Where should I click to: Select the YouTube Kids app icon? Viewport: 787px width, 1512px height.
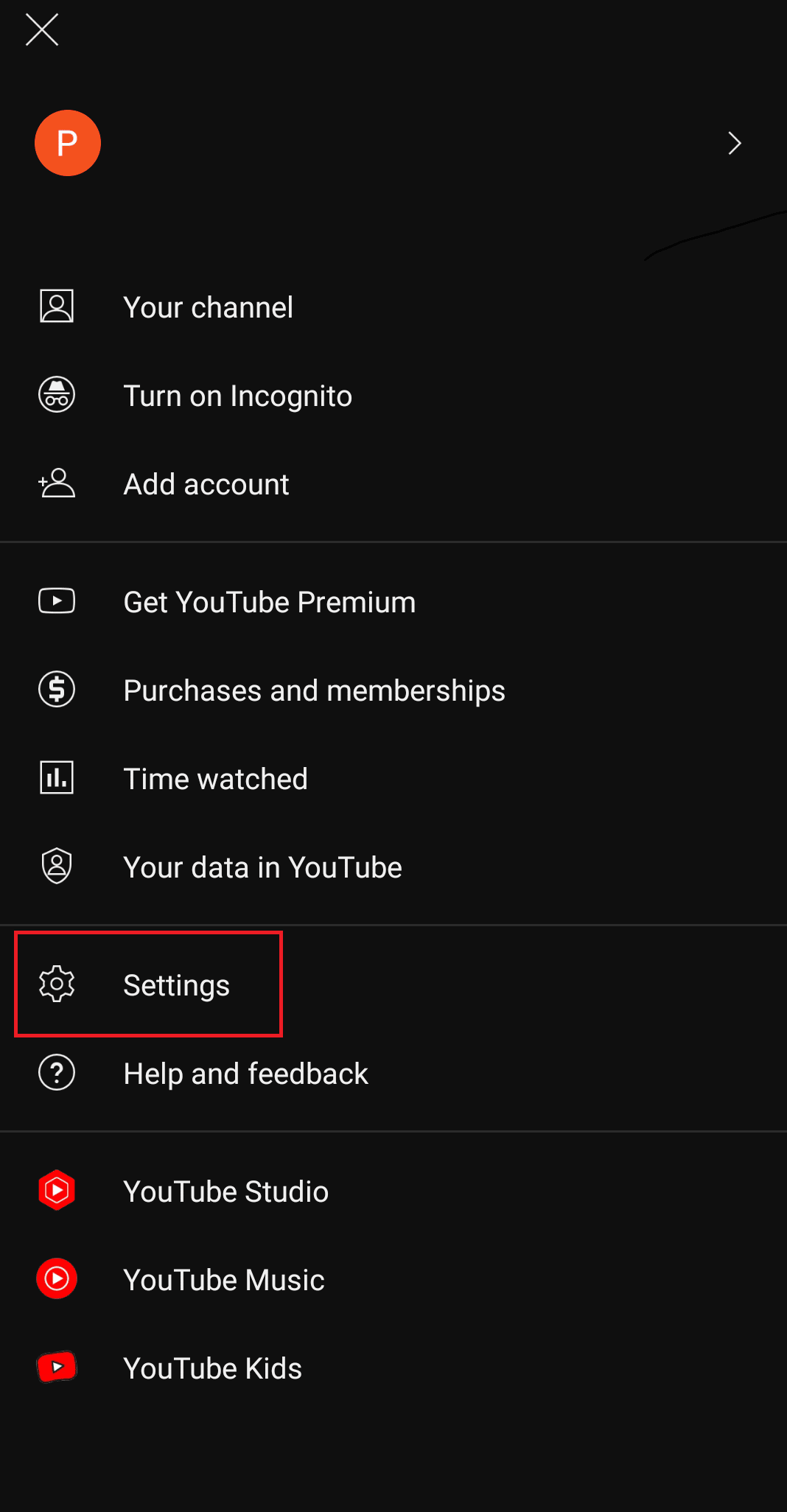[56, 1367]
